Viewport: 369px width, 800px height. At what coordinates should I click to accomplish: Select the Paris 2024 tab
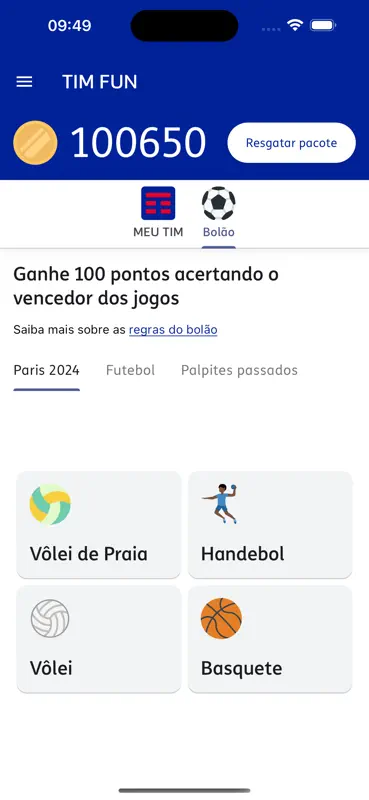(x=46, y=370)
